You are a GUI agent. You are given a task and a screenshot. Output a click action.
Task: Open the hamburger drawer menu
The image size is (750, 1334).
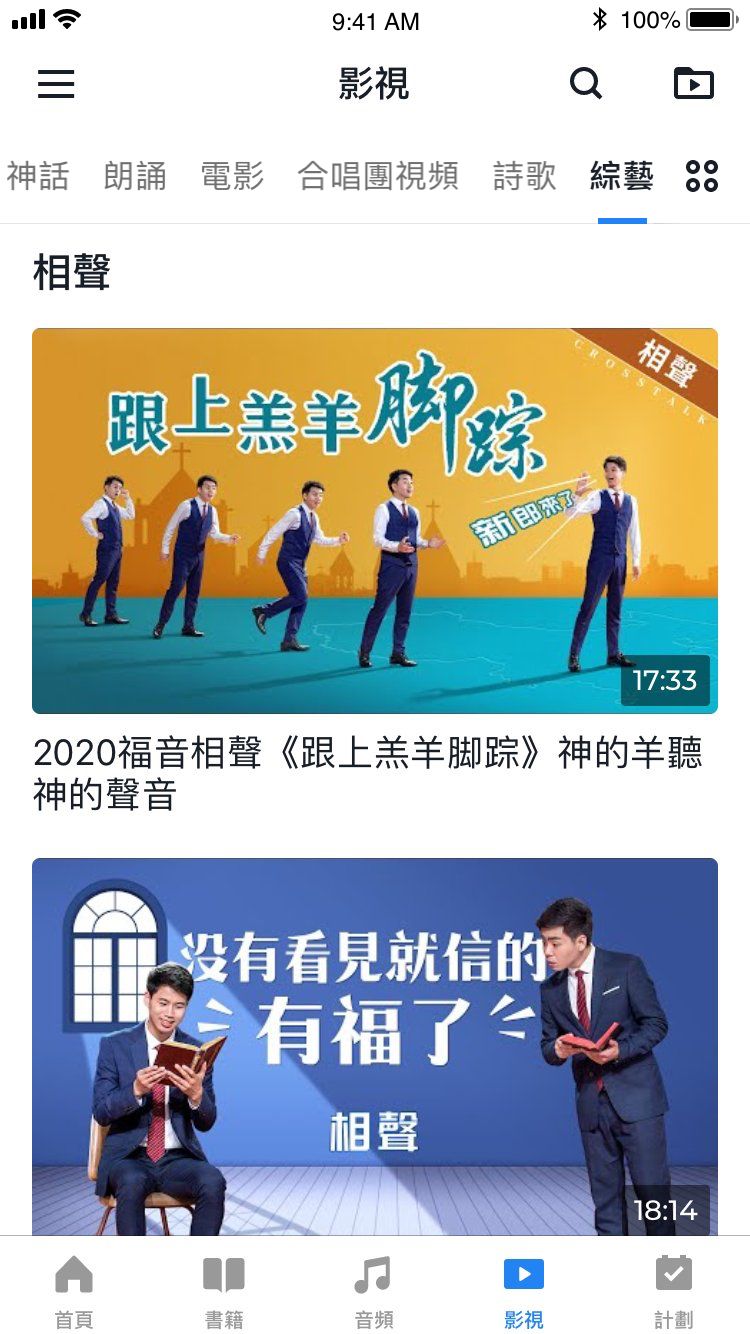click(x=56, y=84)
